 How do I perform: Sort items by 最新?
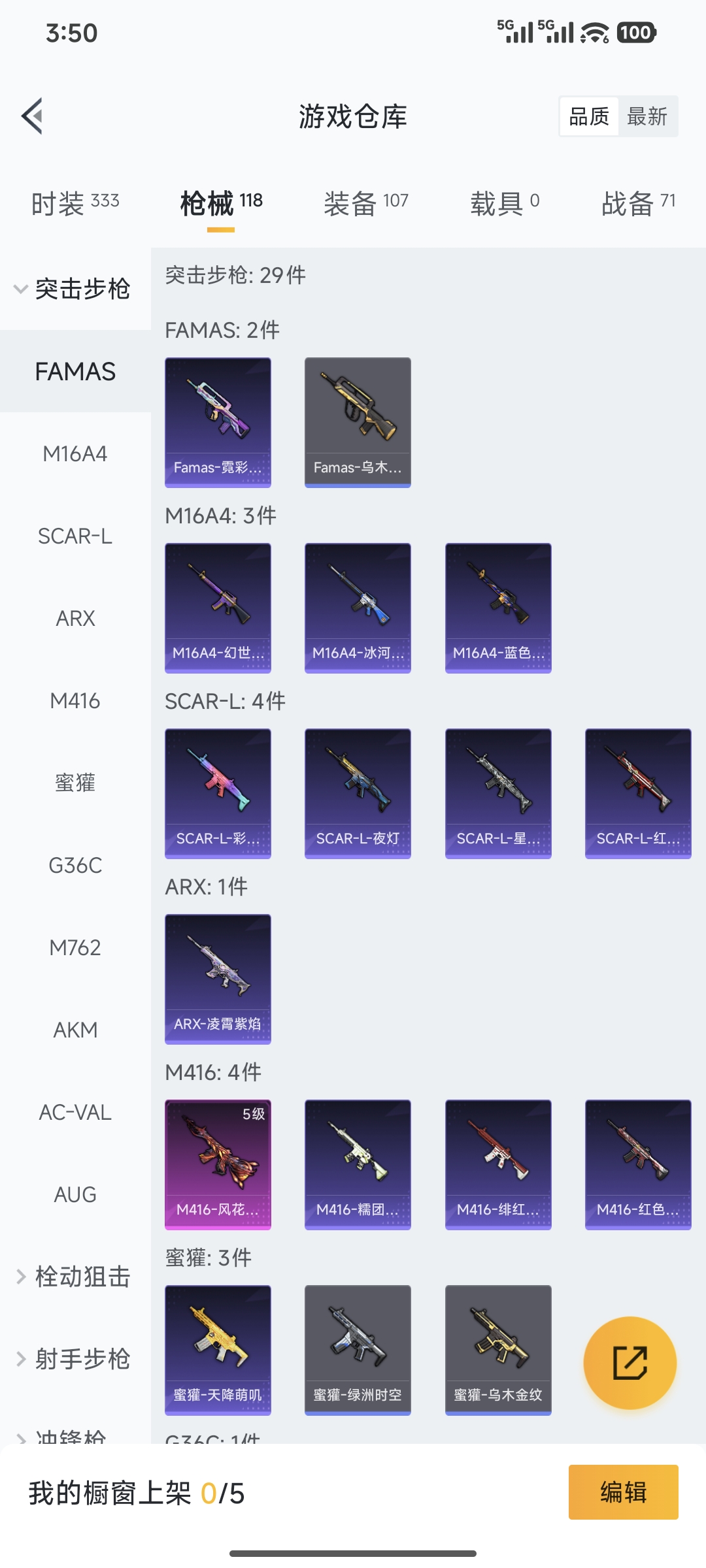(x=648, y=116)
